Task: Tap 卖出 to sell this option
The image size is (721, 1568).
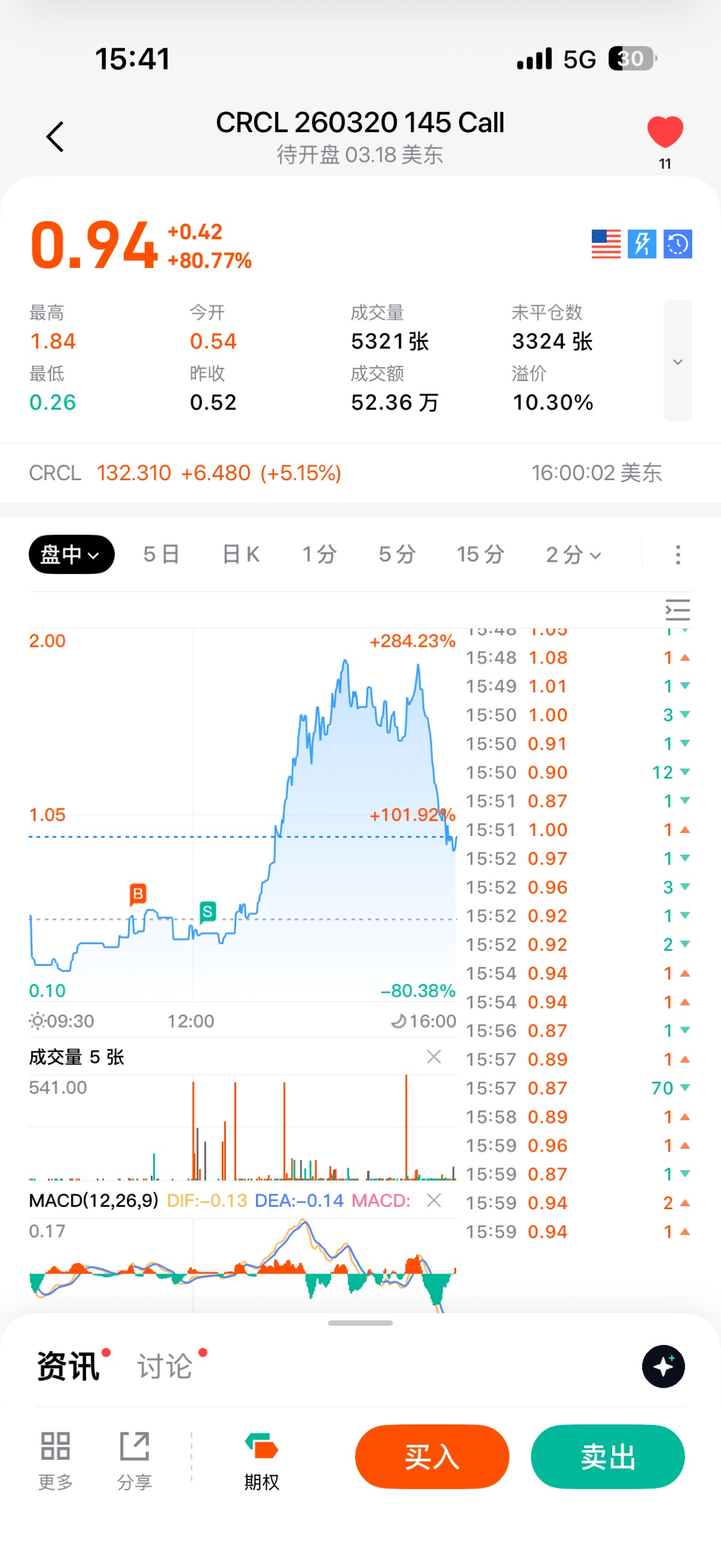Action: (x=607, y=1457)
